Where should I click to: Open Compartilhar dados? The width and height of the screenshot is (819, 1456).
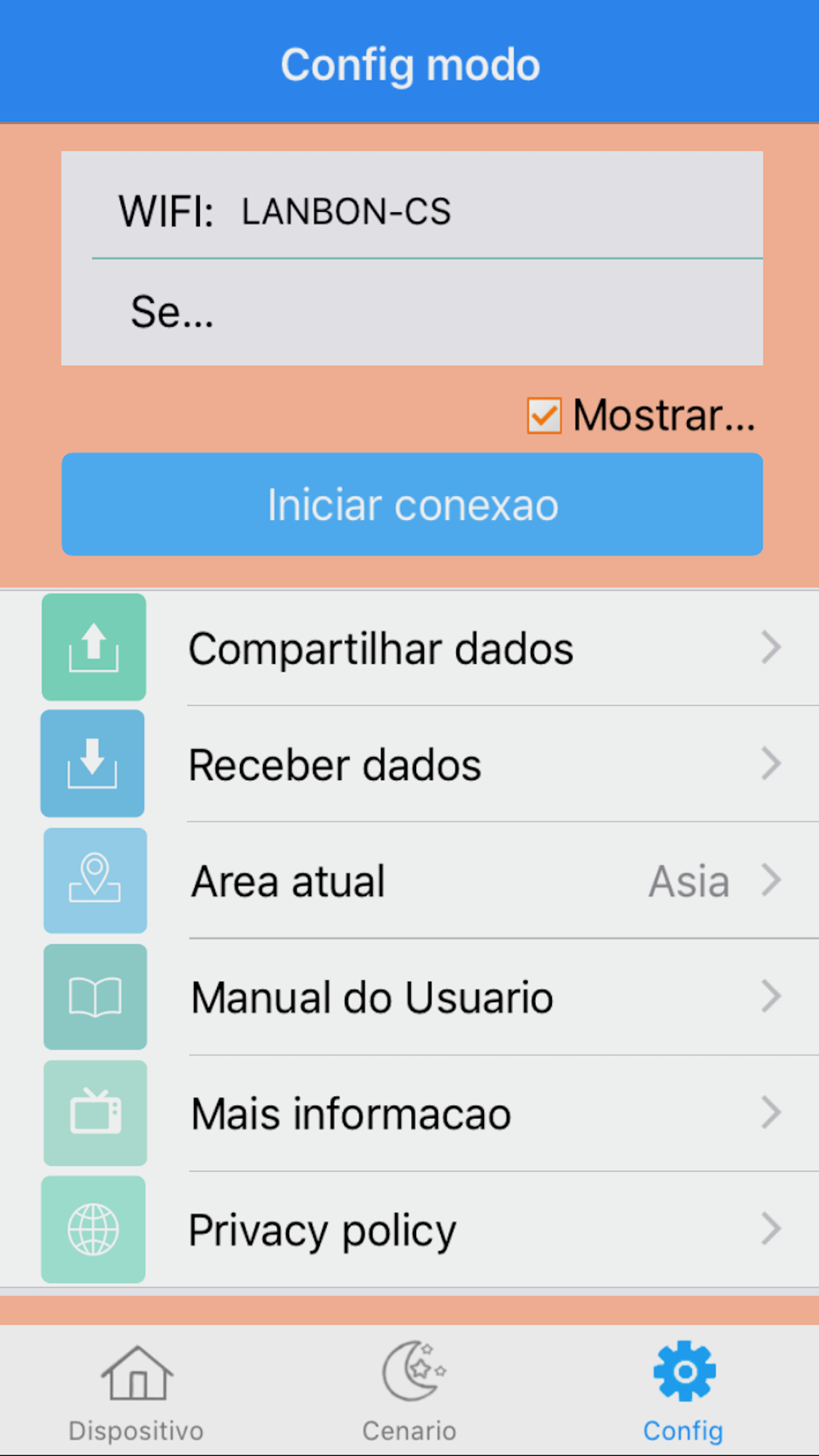(x=409, y=649)
